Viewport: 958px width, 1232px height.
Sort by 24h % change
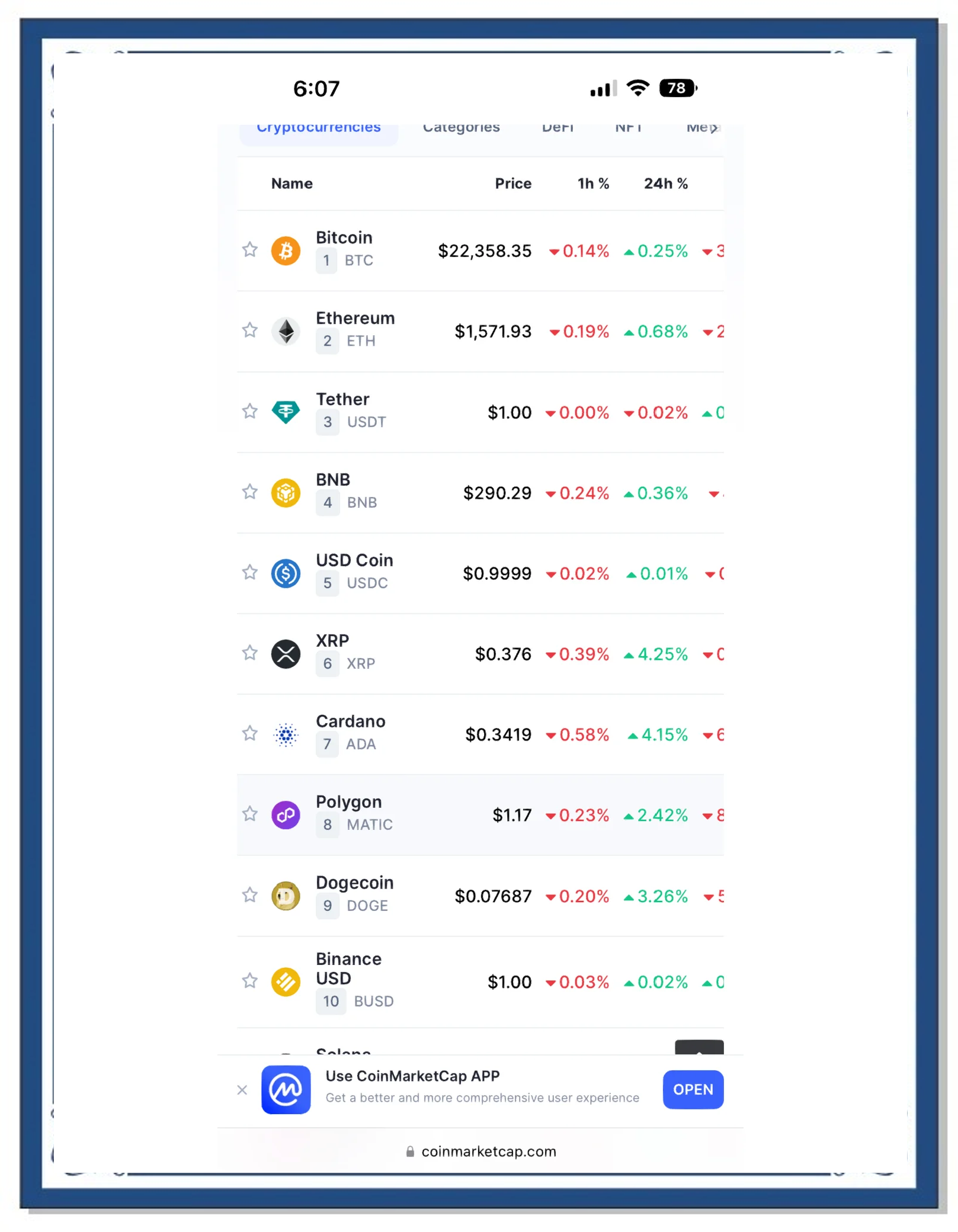(665, 184)
